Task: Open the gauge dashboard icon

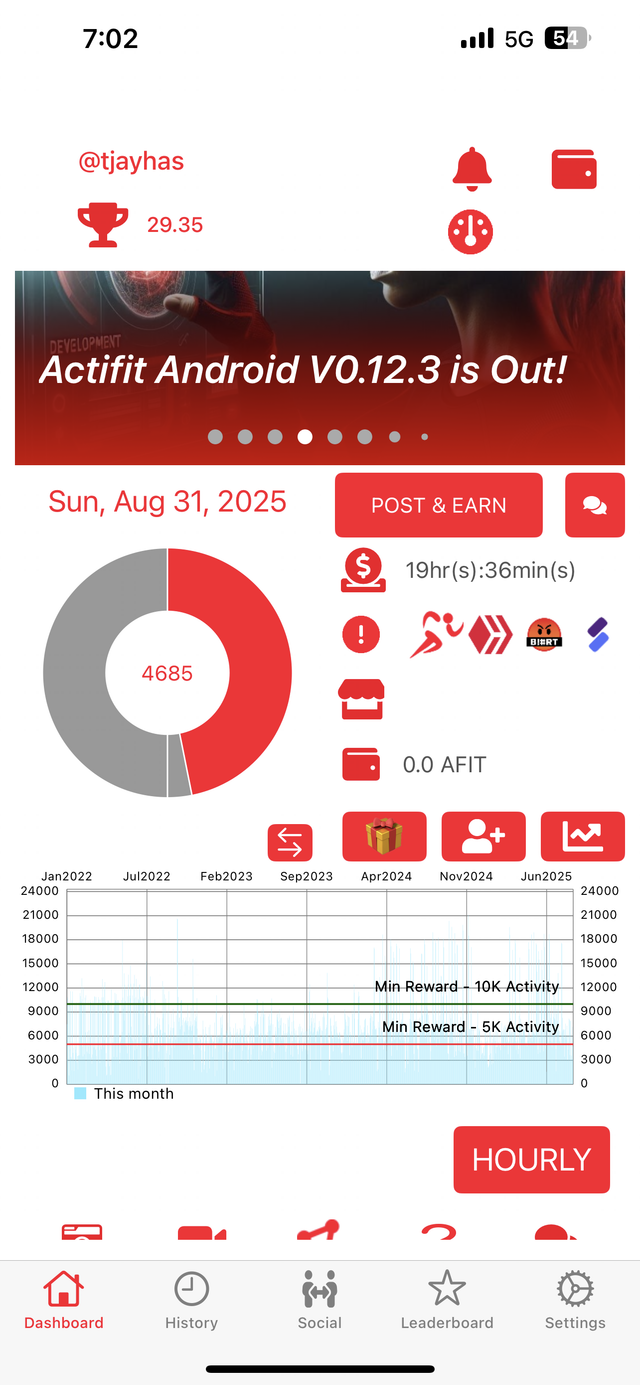Action: tap(470, 232)
